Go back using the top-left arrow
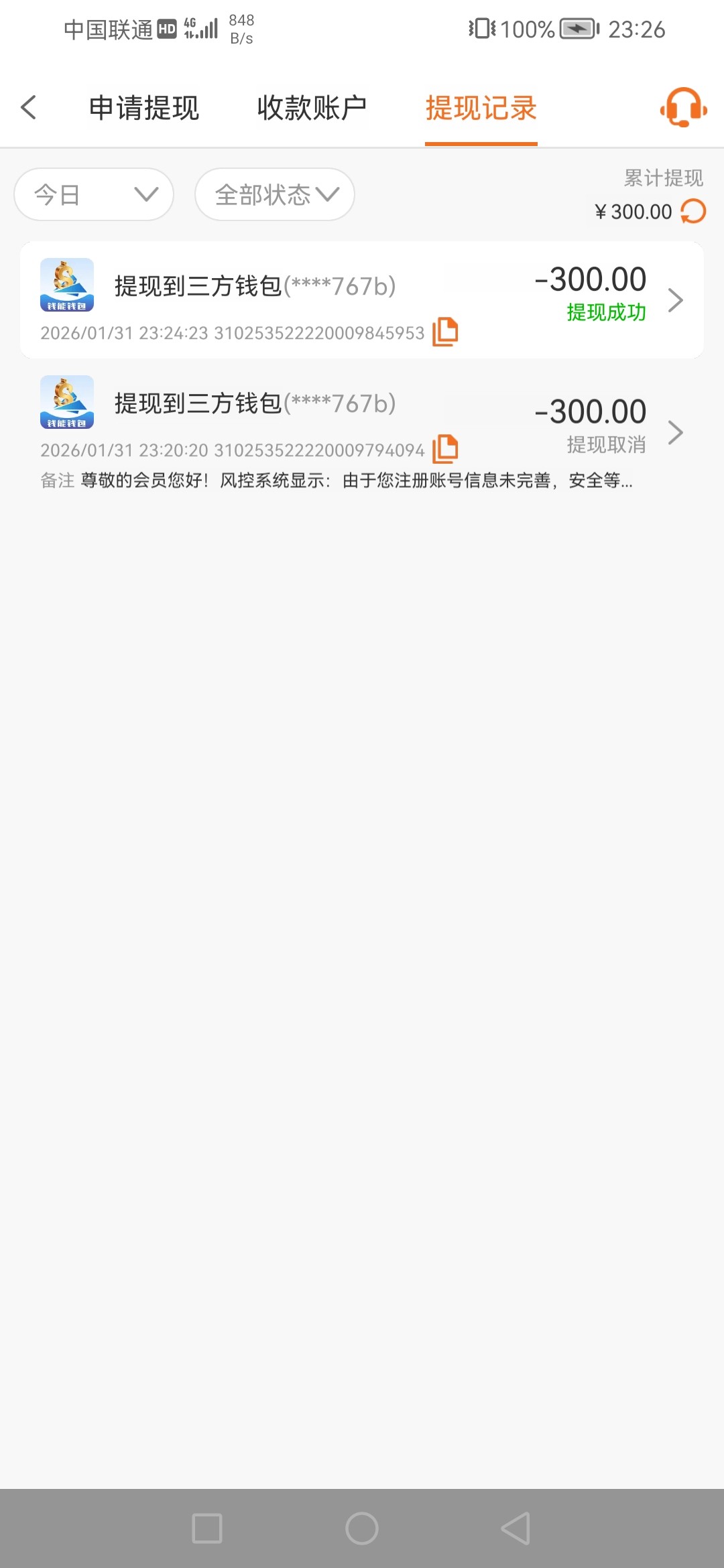This screenshot has height=1568, width=724. 28,107
